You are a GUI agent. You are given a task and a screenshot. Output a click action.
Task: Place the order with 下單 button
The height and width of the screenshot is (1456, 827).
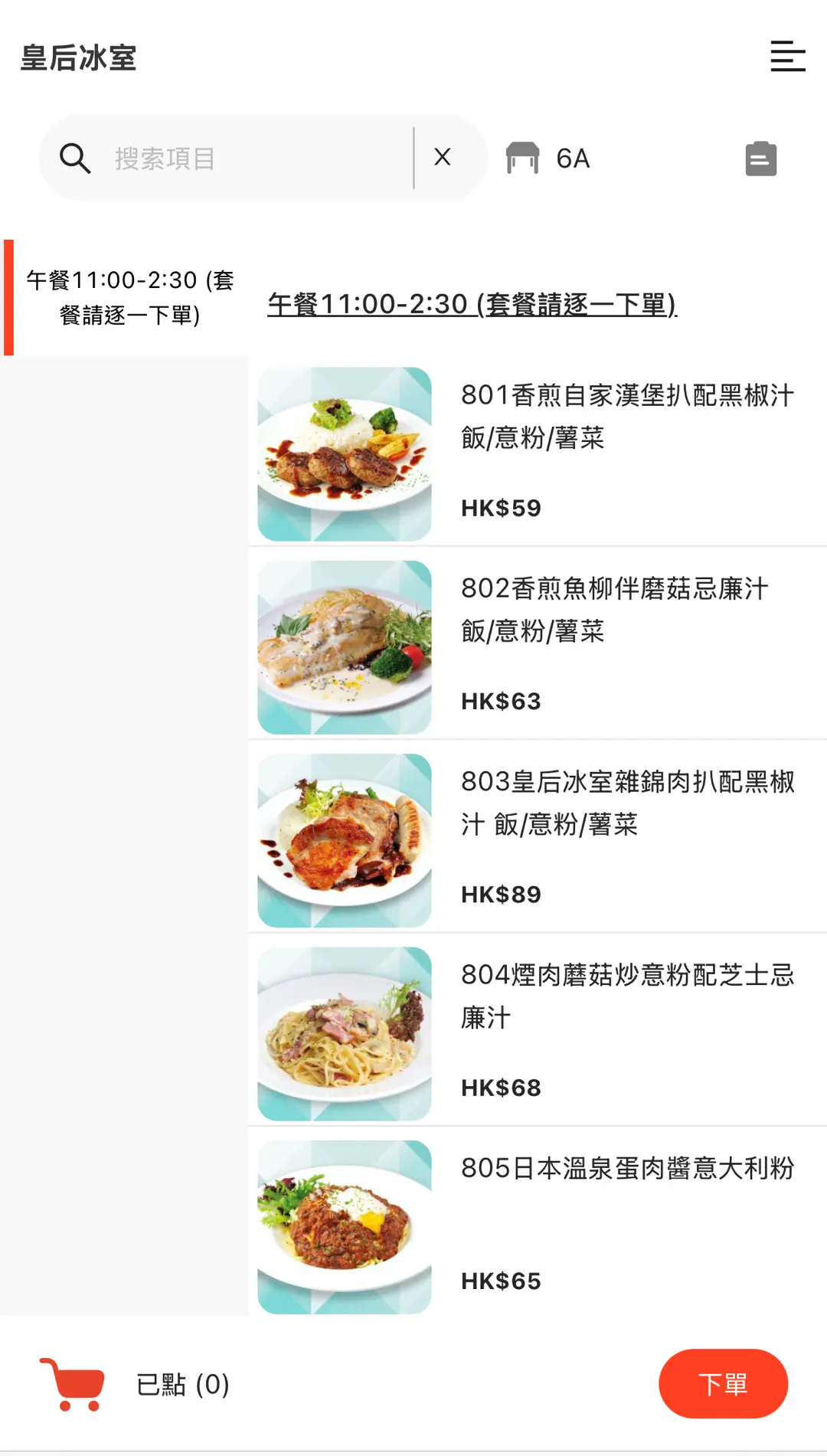(722, 1383)
